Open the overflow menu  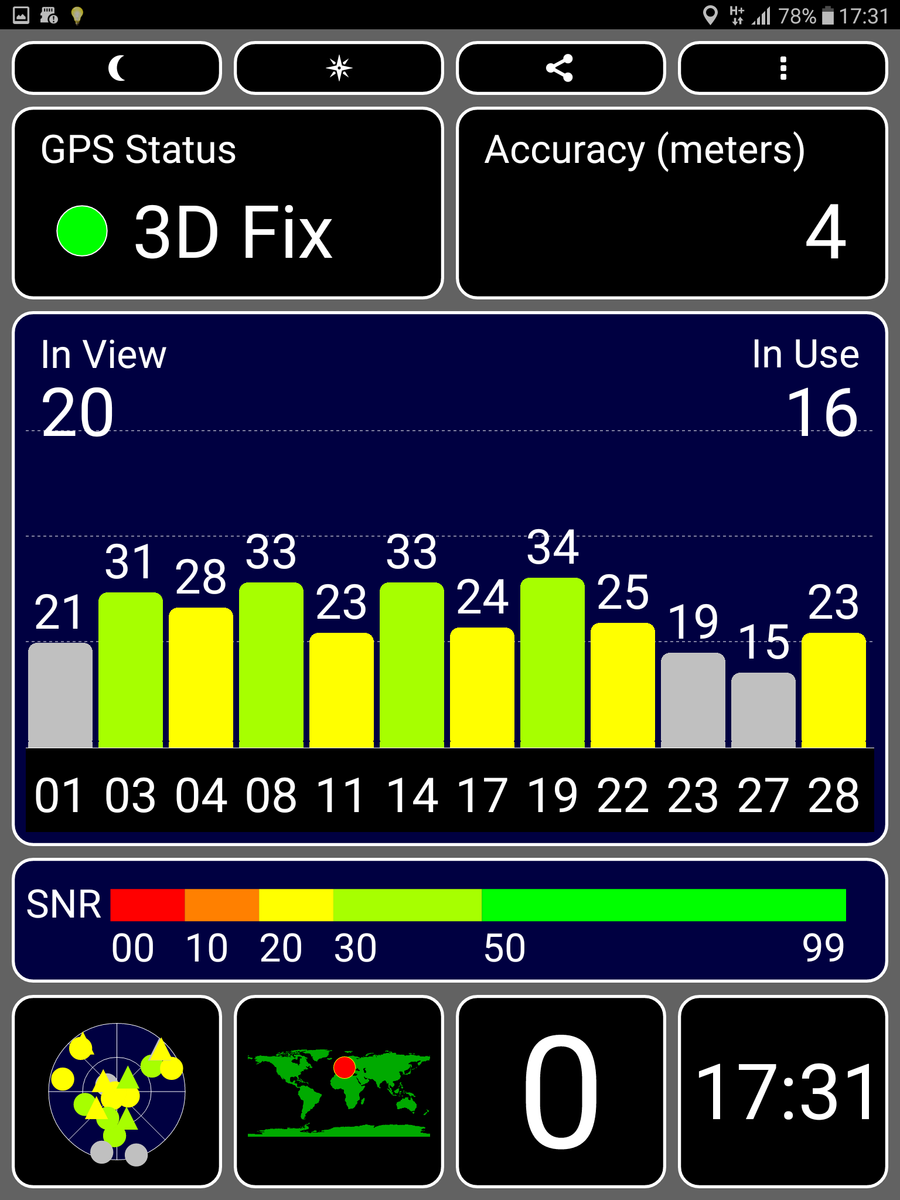tap(782, 68)
